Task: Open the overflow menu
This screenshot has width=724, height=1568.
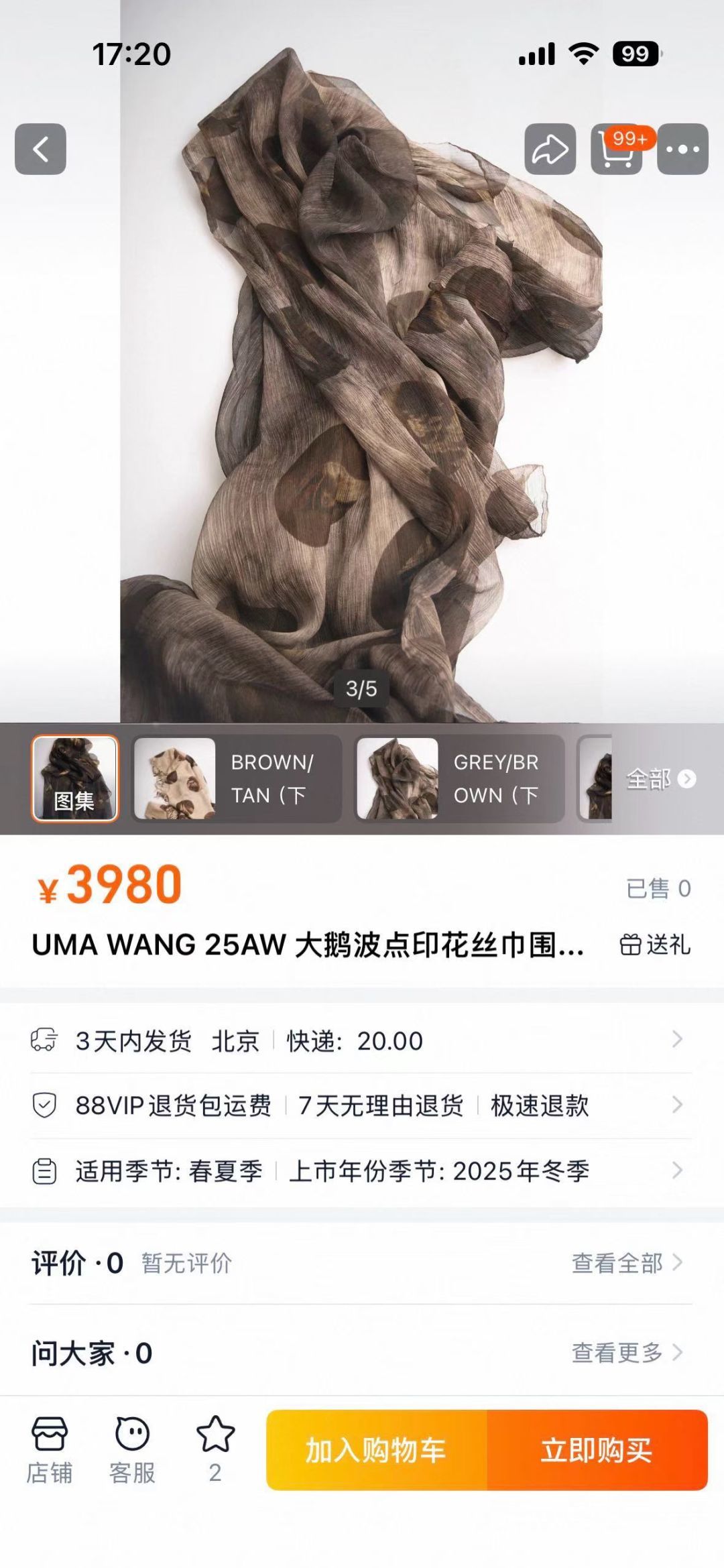Action: (x=682, y=149)
